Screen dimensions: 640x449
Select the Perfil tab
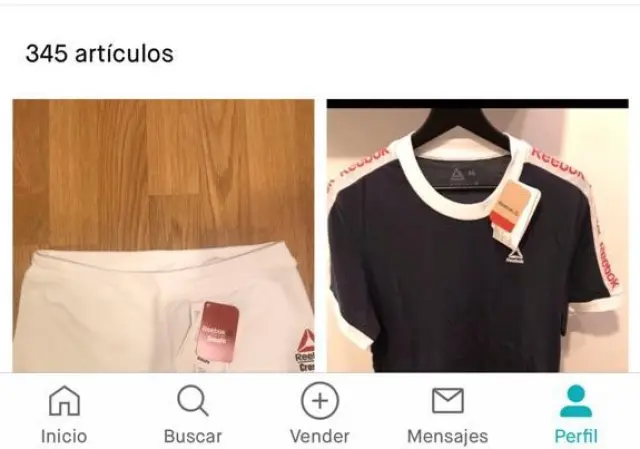pos(576,415)
